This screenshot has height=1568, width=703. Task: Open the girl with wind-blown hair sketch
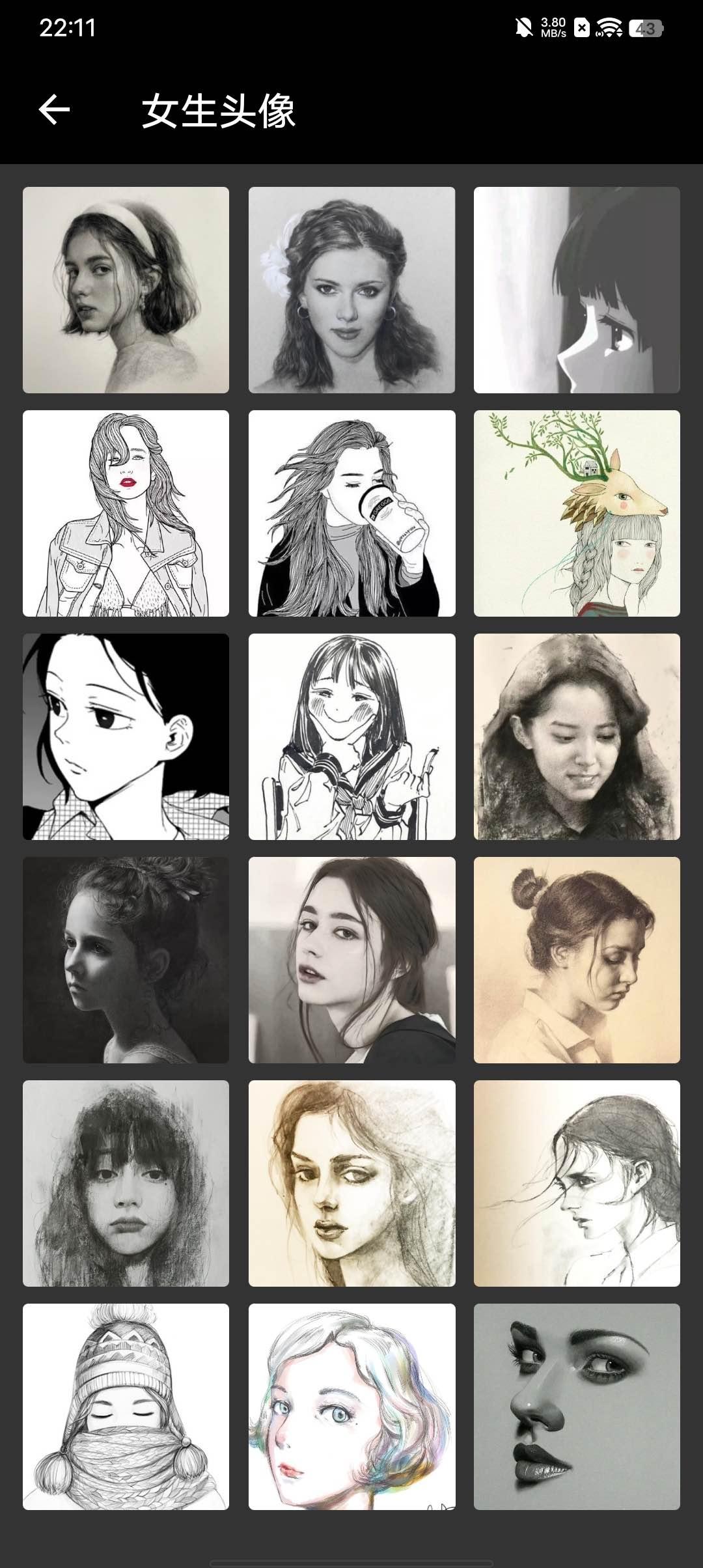(577, 1183)
